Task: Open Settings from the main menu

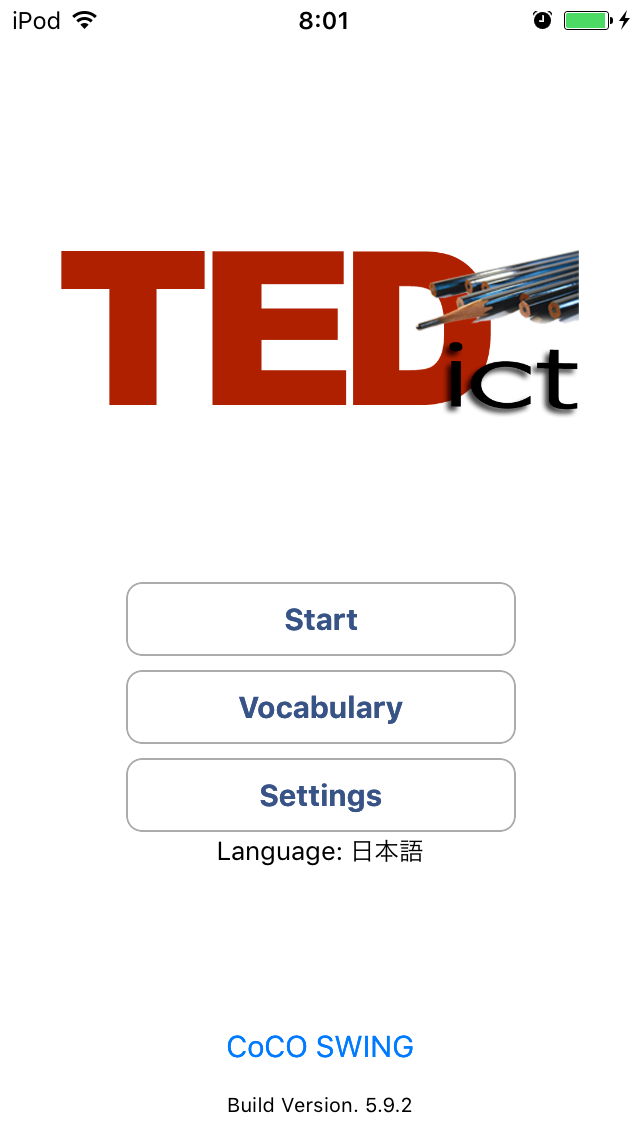Action: coord(320,795)
